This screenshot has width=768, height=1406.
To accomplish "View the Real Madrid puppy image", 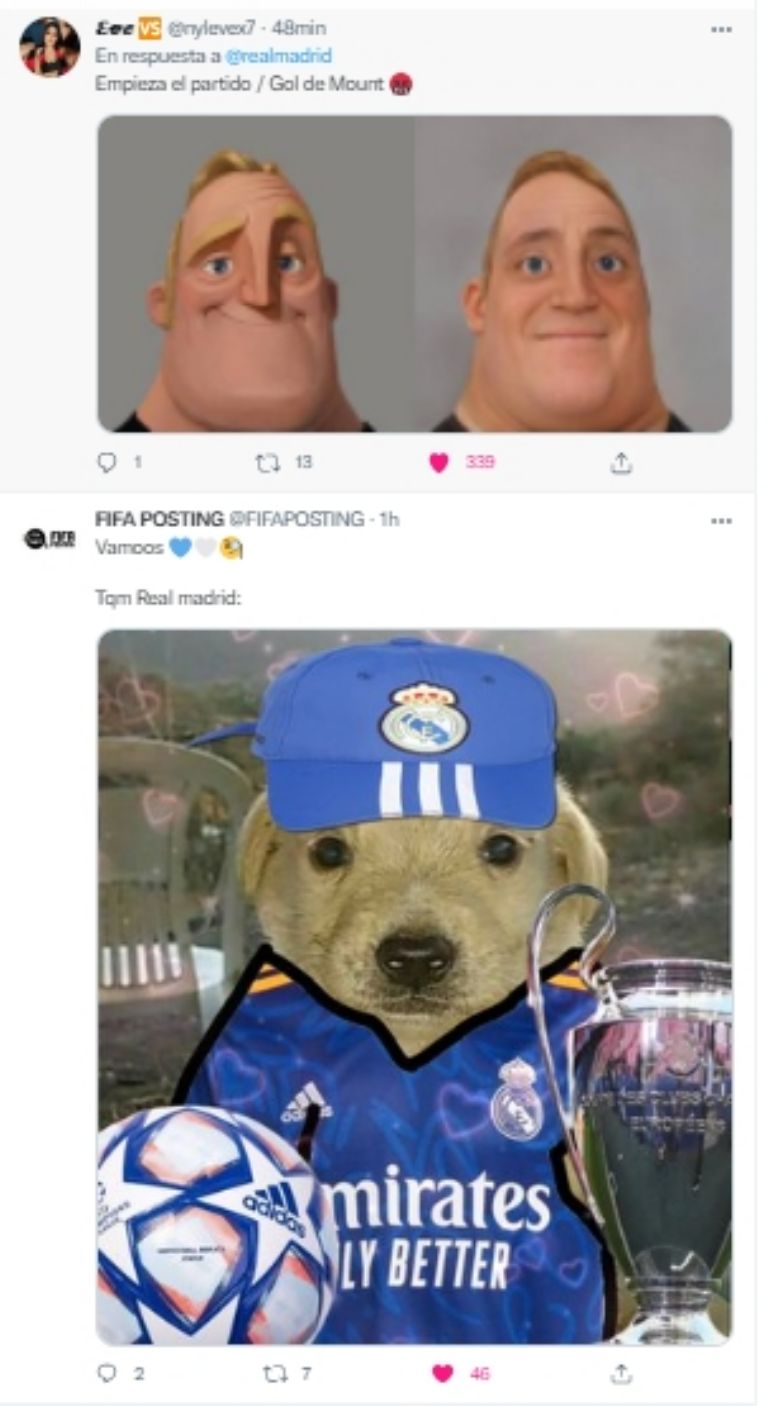I will (x=414, y=986).
